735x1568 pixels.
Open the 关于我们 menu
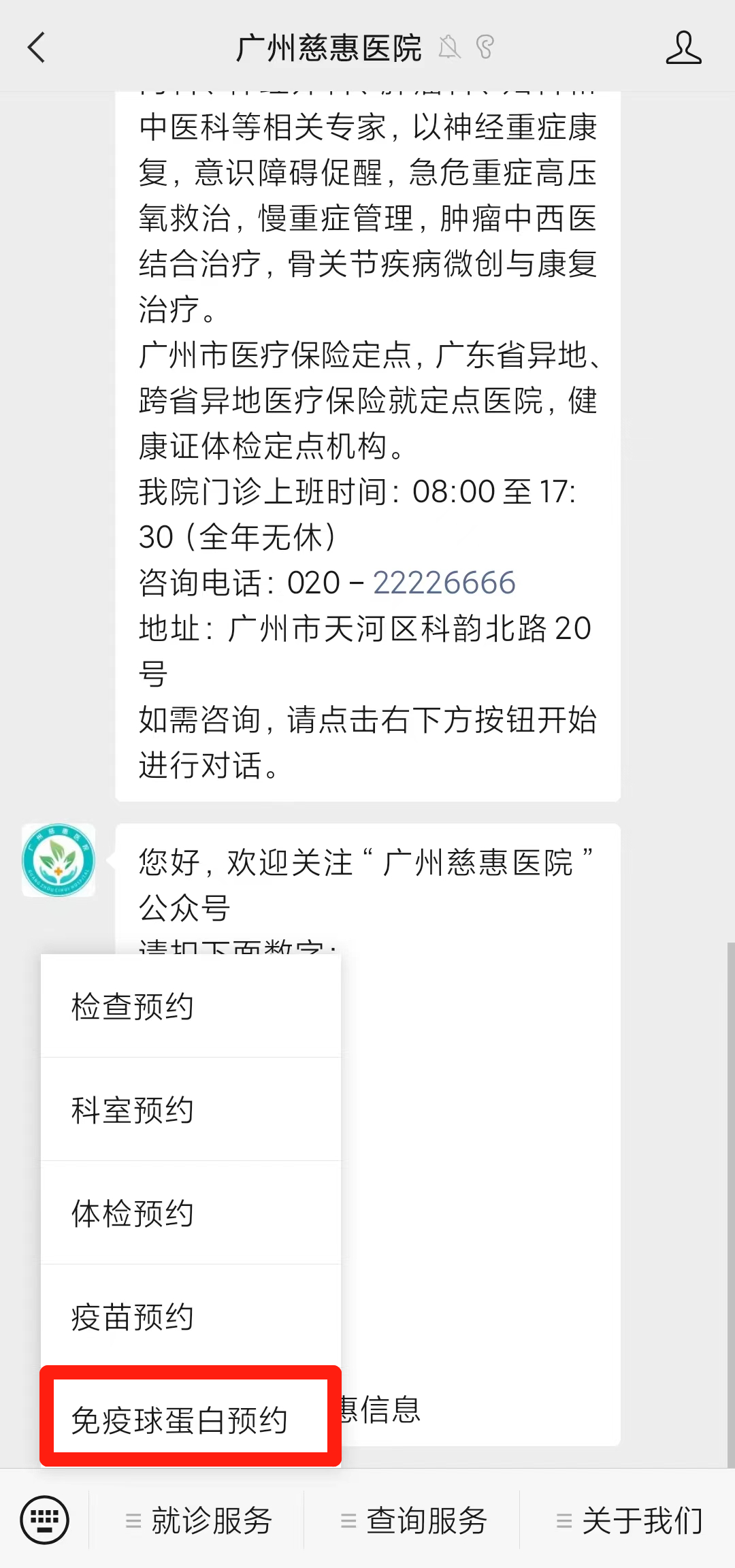[x=627, y=1520]
